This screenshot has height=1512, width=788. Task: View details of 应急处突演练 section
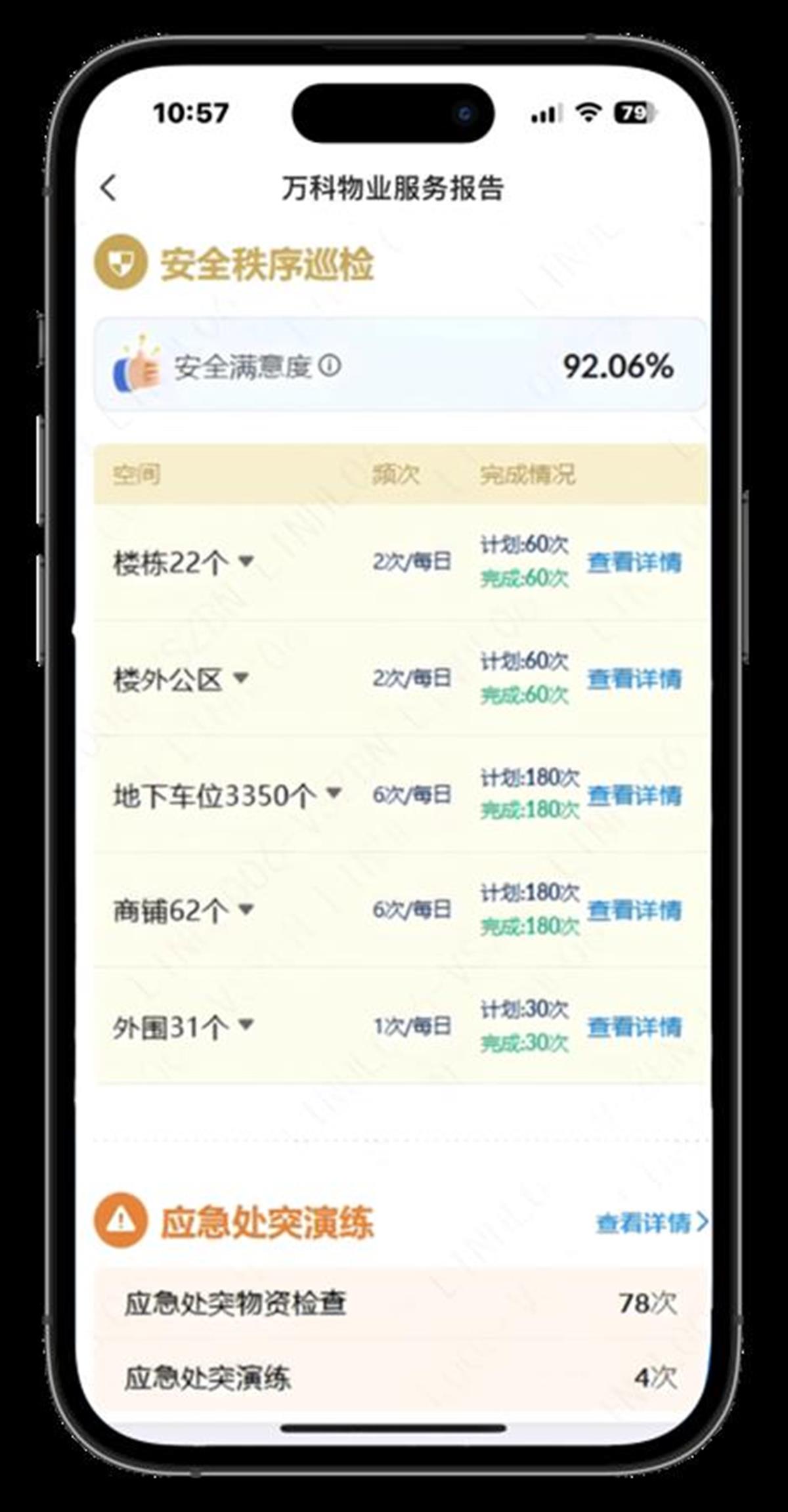click(651, 1222)
